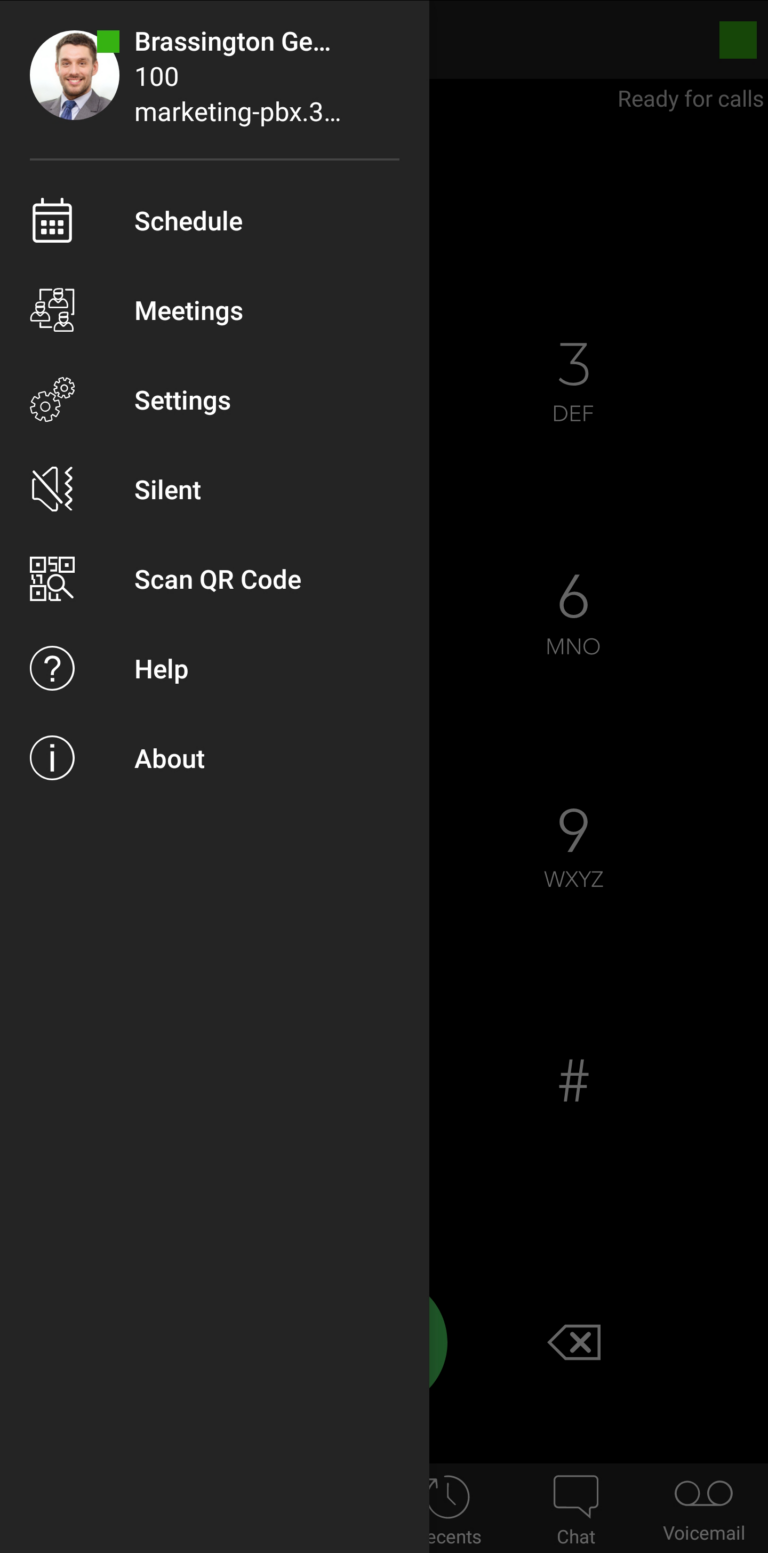Tap the muted speaker Silent icon
Image resolution: width=768 pixels, height=1553 pixels.
(x=52, y=489)
